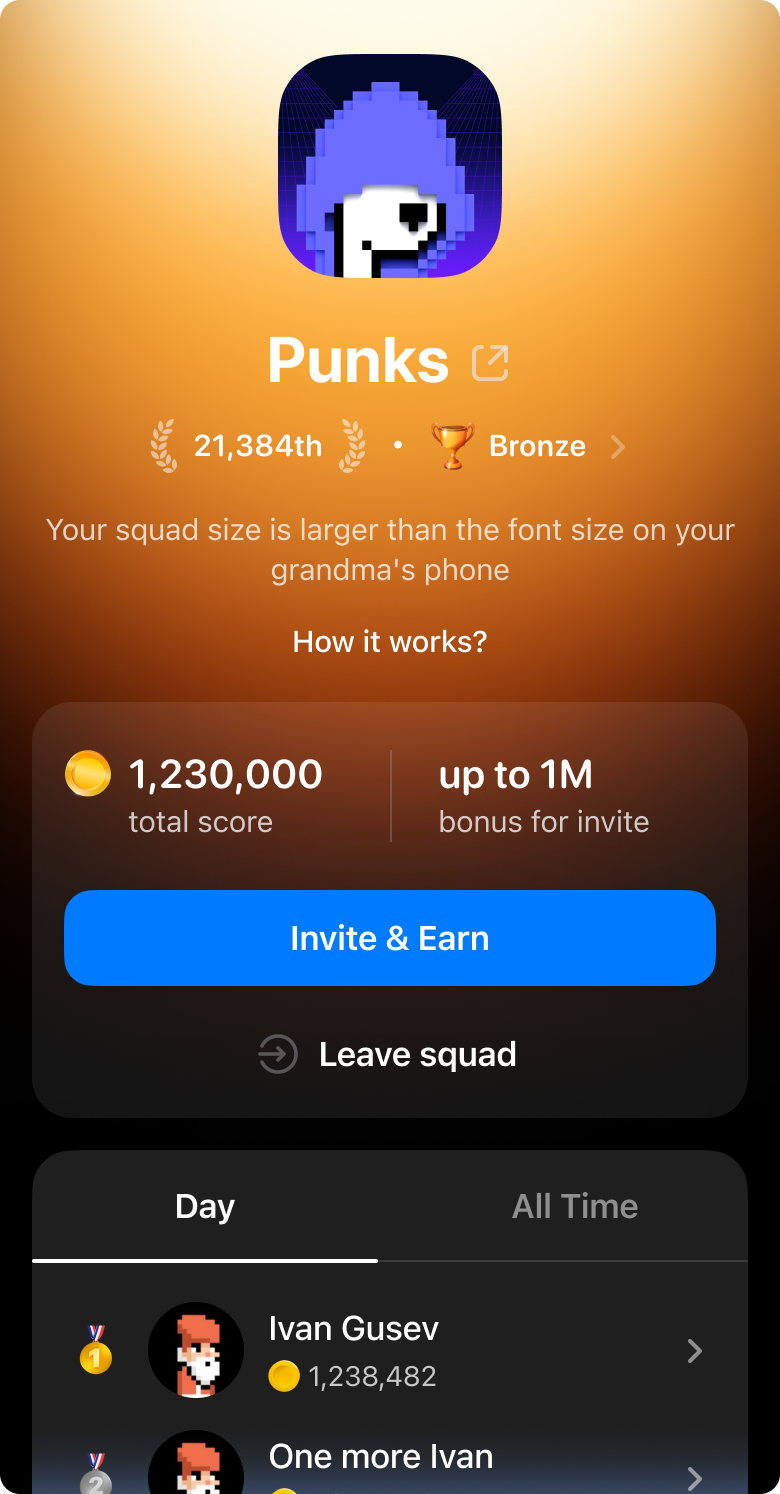The width and height of the screenshot is (780, 1494).
Task: Switch to the All Time tab
Action: coord(574,1206)
